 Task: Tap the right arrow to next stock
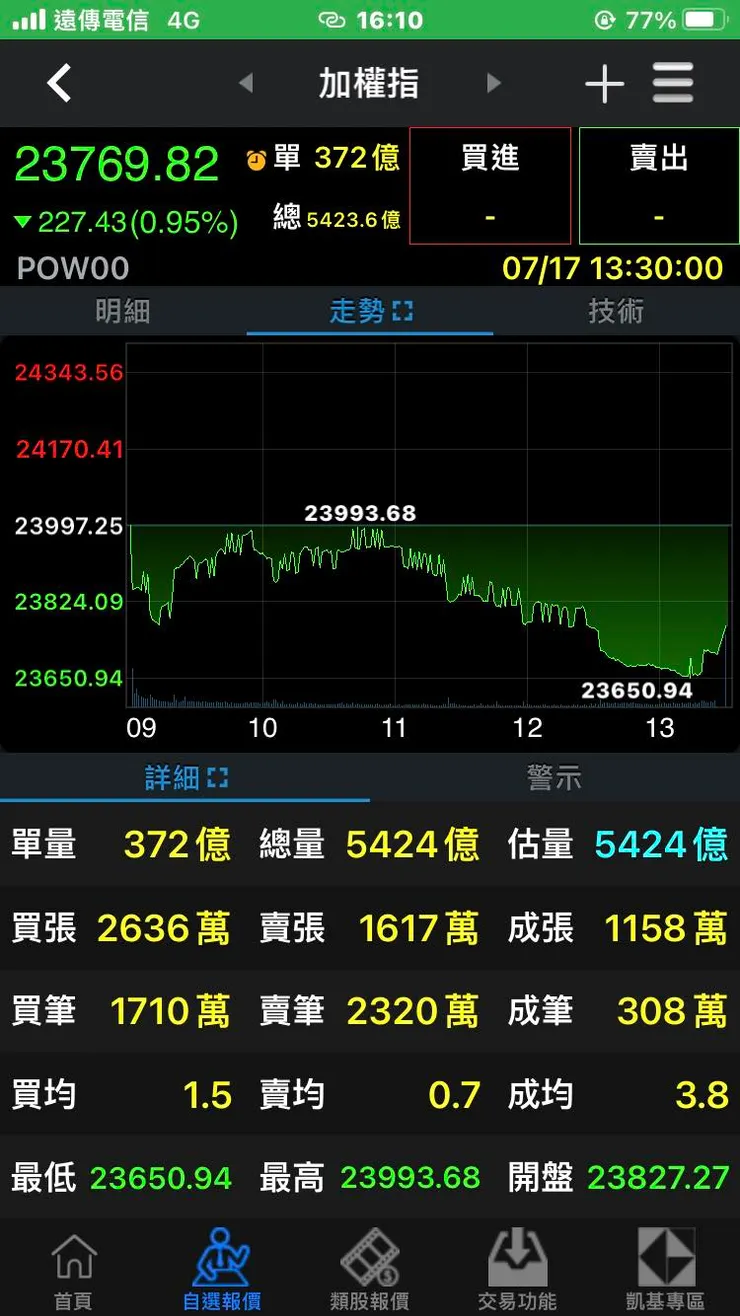(493, 84)
